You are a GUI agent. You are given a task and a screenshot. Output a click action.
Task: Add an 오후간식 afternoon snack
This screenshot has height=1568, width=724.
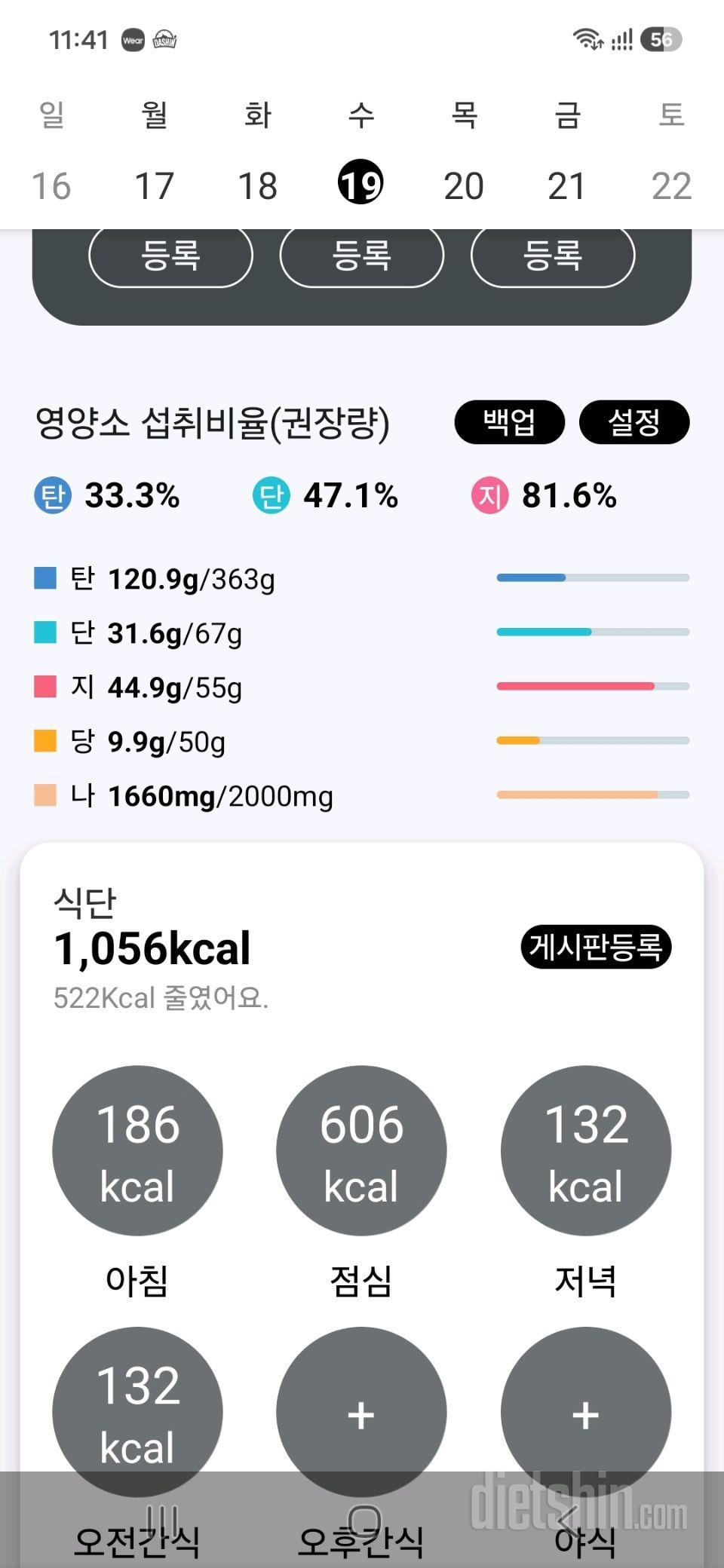click(x=361, y=1412)
